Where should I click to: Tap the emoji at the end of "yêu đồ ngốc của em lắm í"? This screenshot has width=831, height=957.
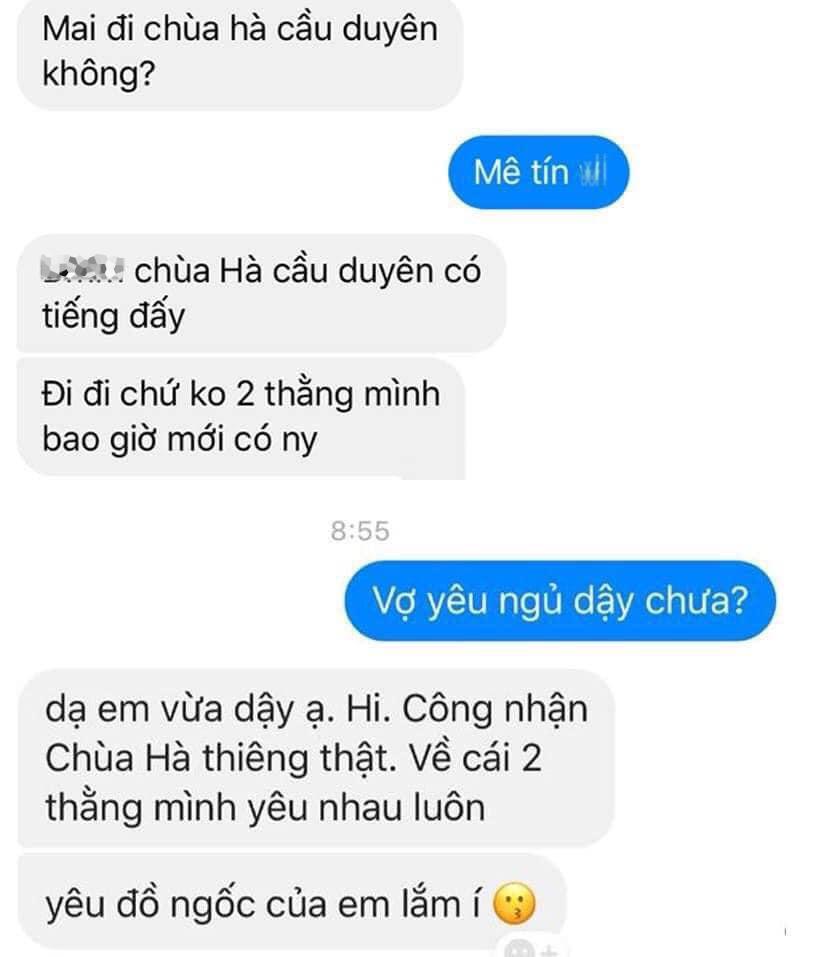(513, 905)
